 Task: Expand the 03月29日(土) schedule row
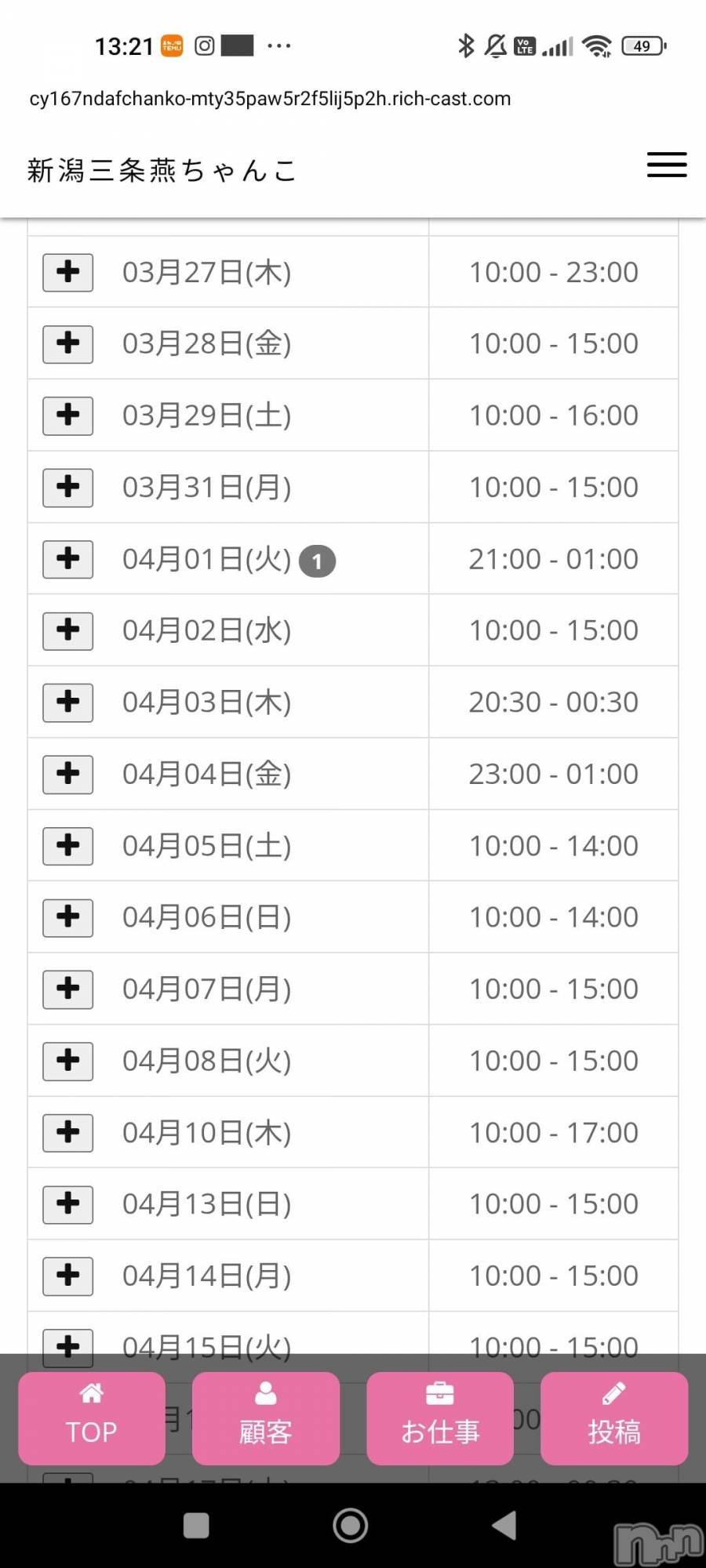pyautogui.click(x=68, y=416)
